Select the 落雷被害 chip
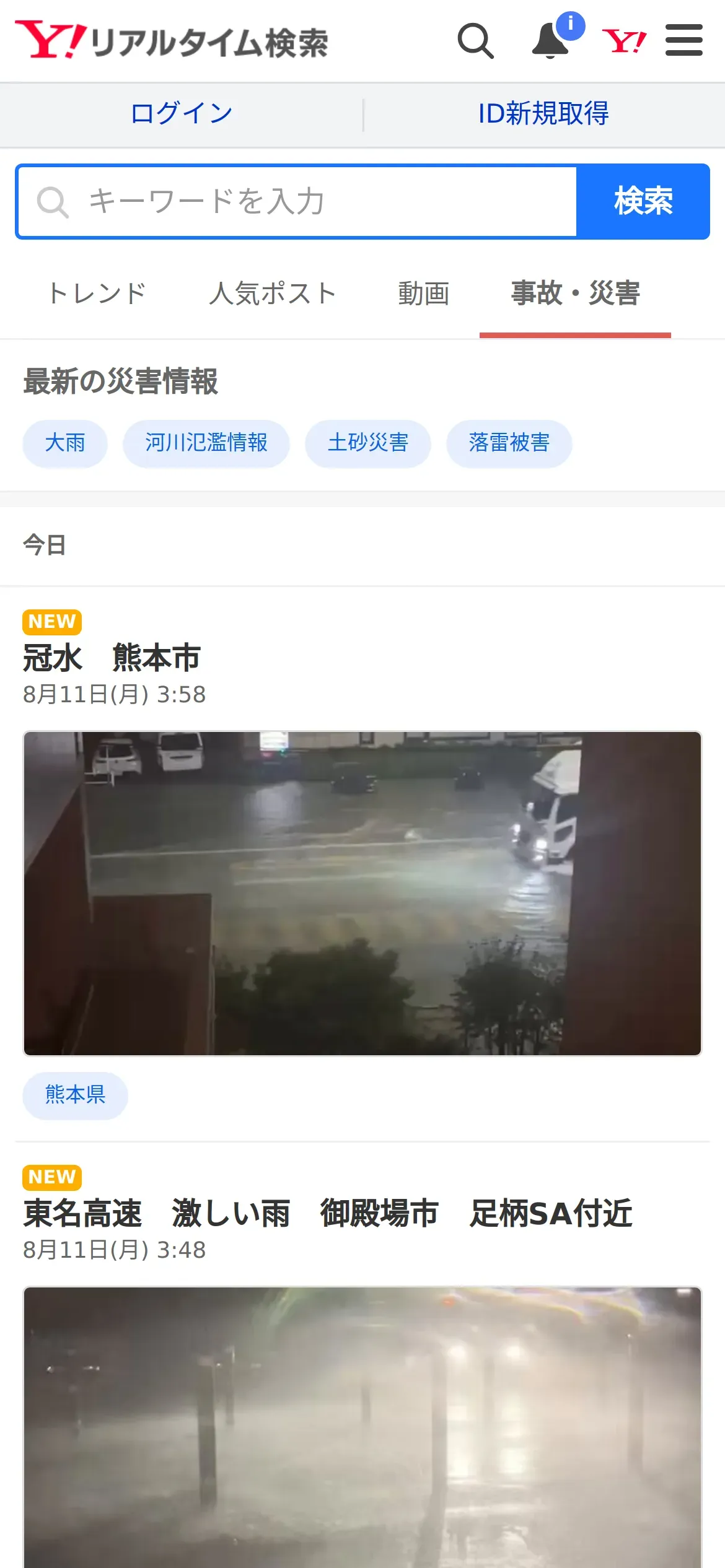725x1568 pixels. pyautogui.click(x=509, y=443)
